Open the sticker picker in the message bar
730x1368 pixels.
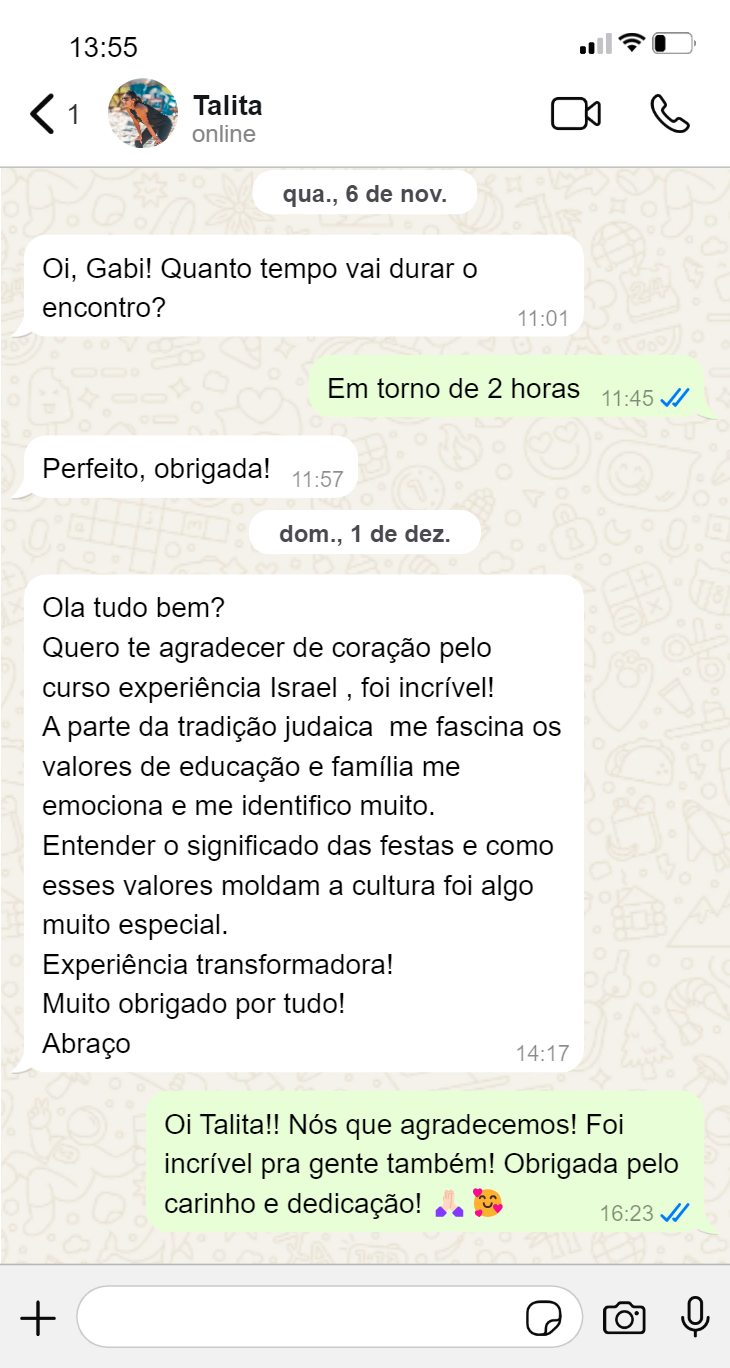[x=543, y=1317]
